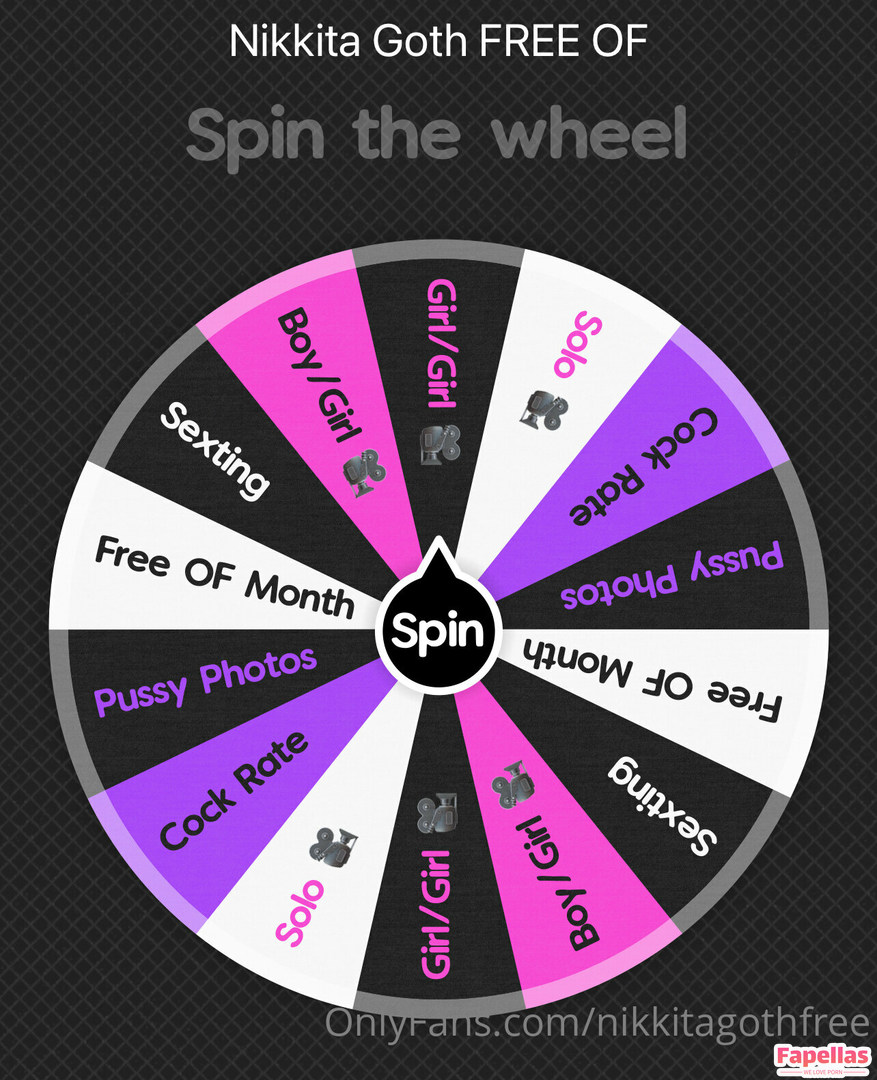Image resolution: width=877 pixels, height=1080 pixels.
Task: Tap the Spin button in the wheel center
Action: pos(437,631)
